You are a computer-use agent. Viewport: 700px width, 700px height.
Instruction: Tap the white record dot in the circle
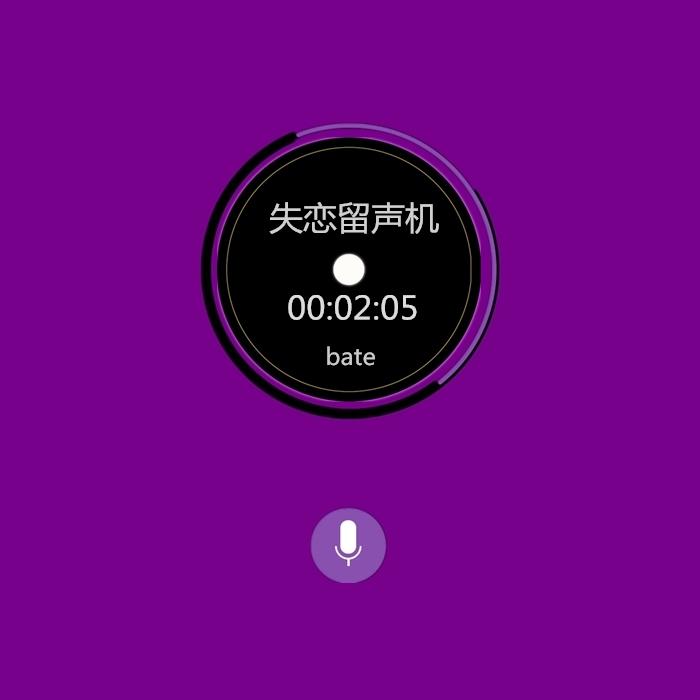(x=349, y=269)
